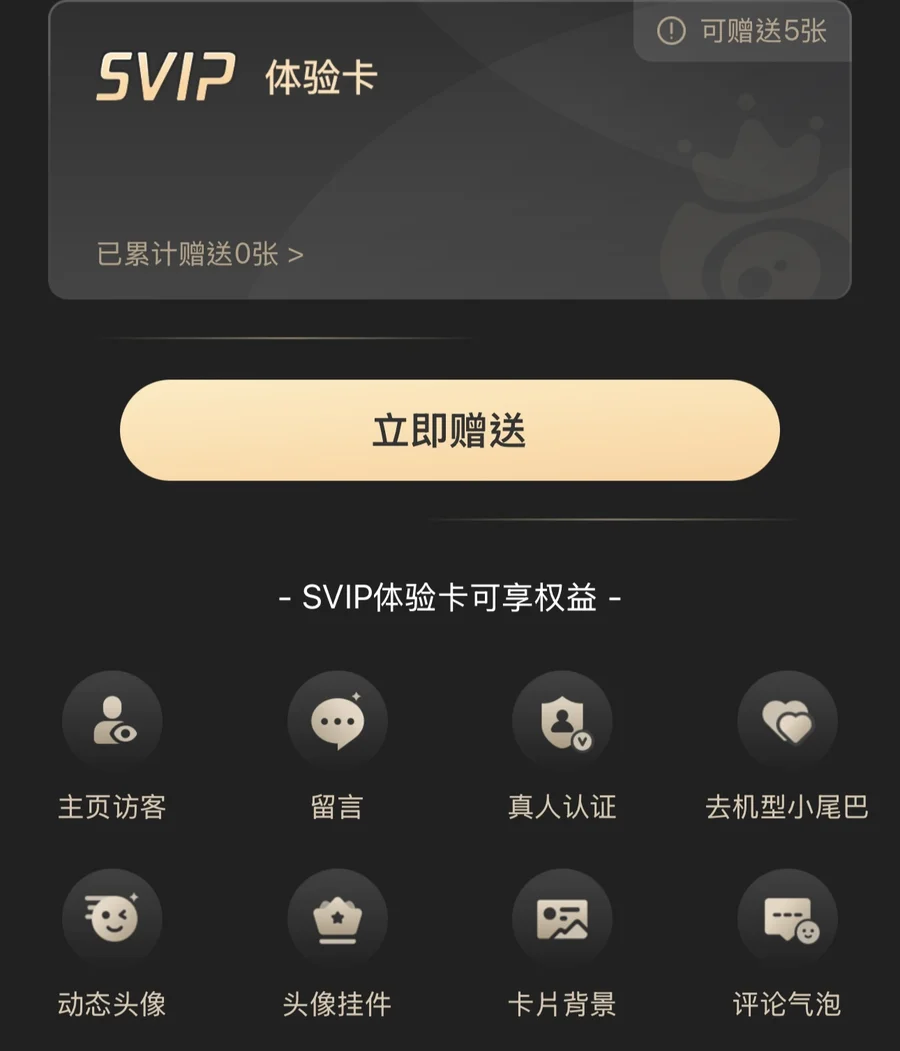View the 头像挂件 benefit
This screenshot has width=900, height=1051.
[x=337, y=918]
